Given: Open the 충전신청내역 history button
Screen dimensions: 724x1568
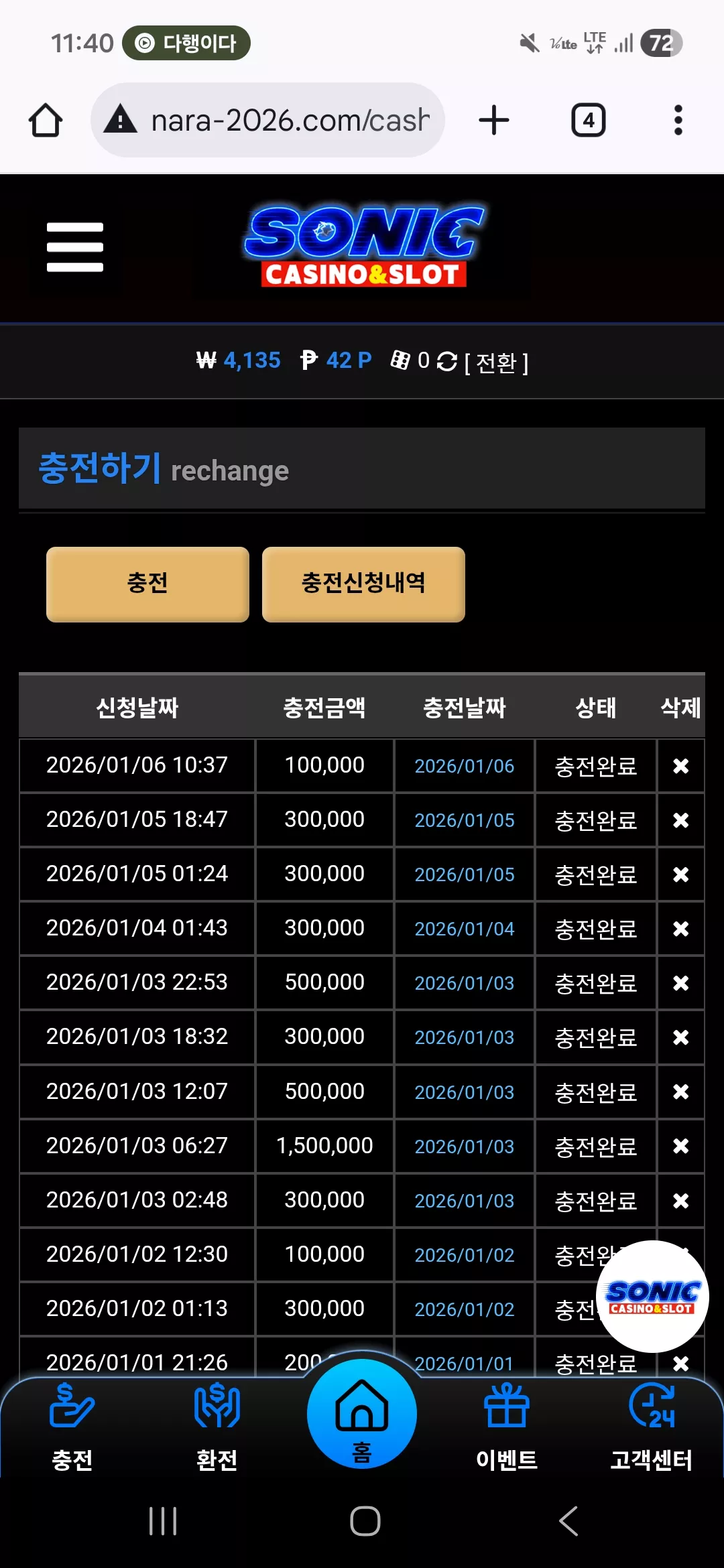Looking at the screenshot, I should (363, 584).
